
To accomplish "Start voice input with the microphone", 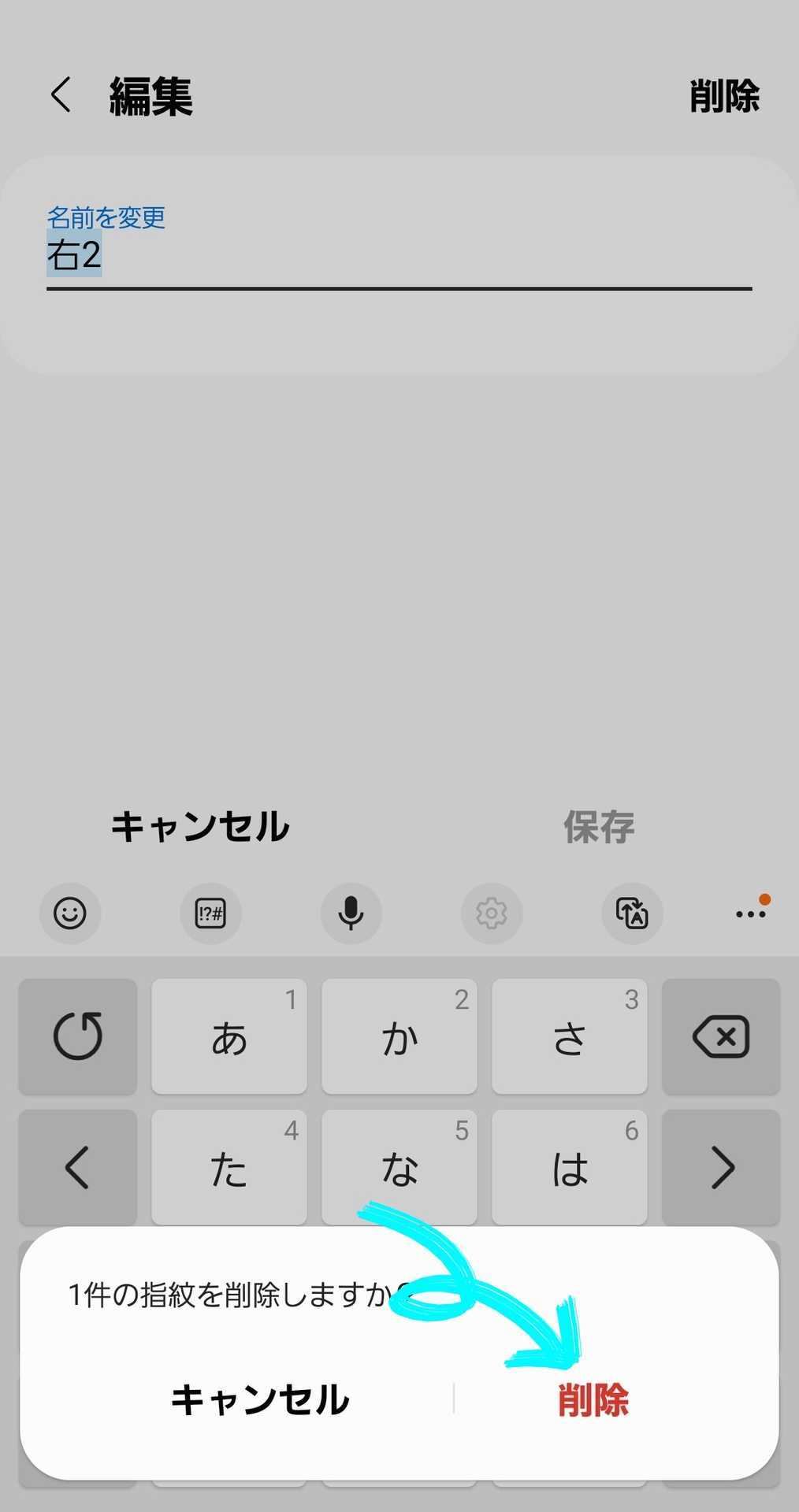I will [x=351, y=913].
